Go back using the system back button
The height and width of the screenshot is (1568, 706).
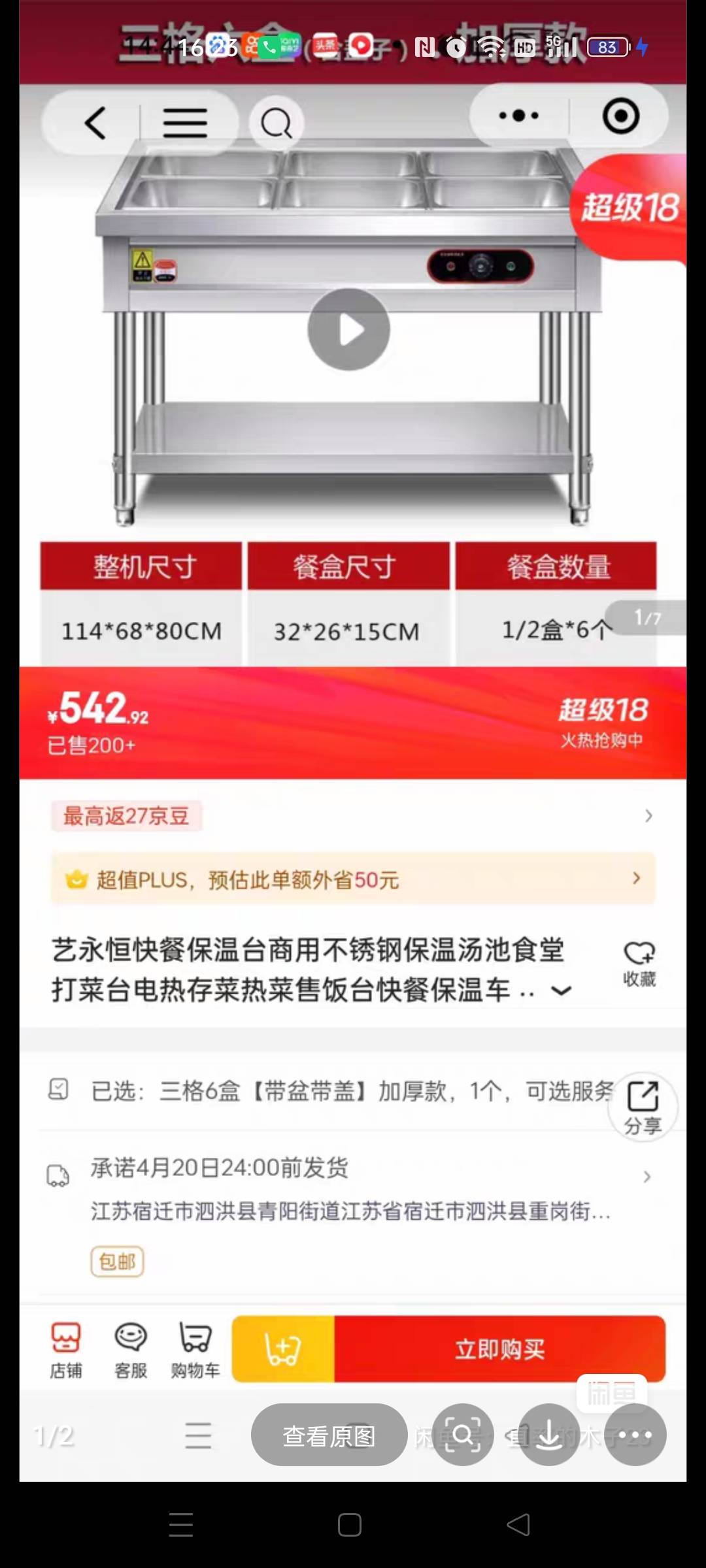coord(519,1526)
